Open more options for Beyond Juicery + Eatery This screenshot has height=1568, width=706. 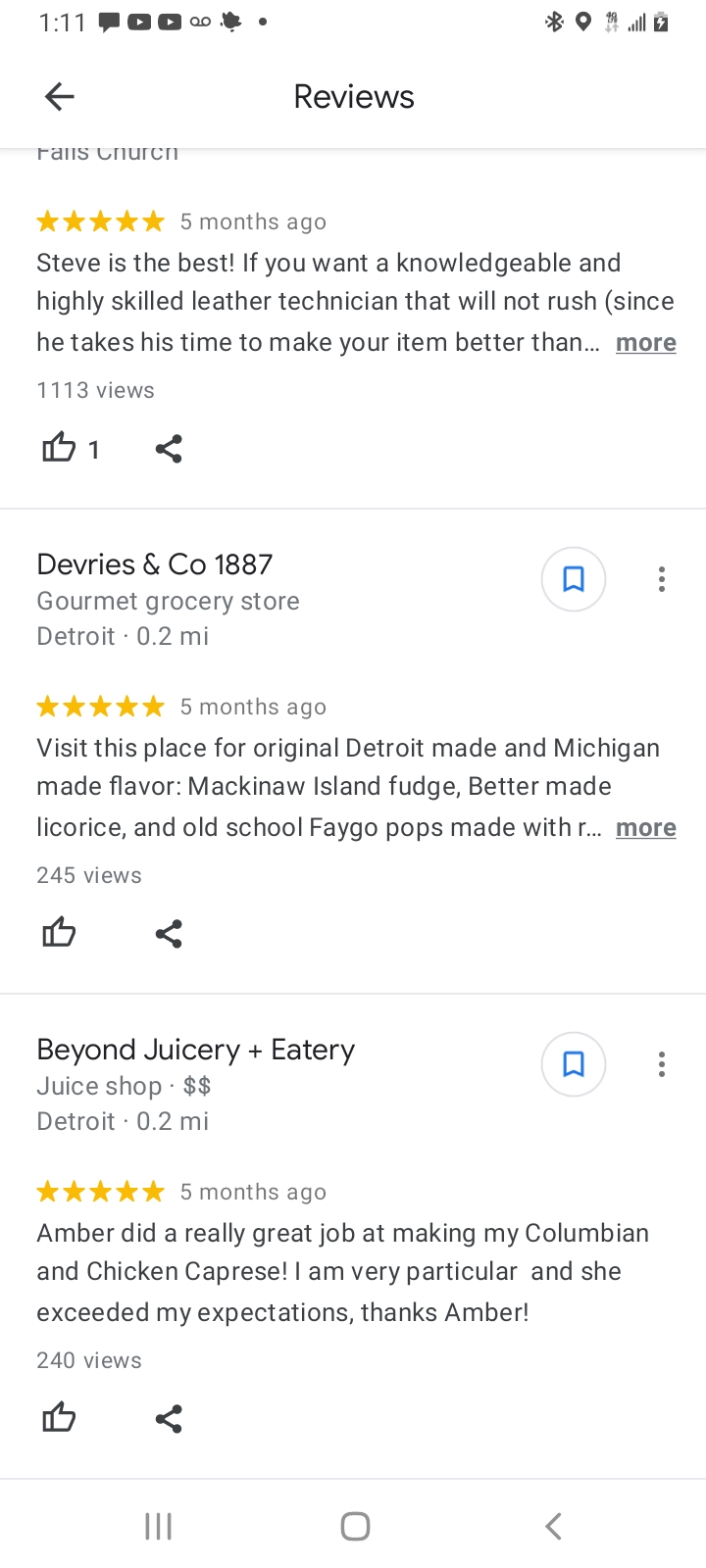click(662, 1064)
